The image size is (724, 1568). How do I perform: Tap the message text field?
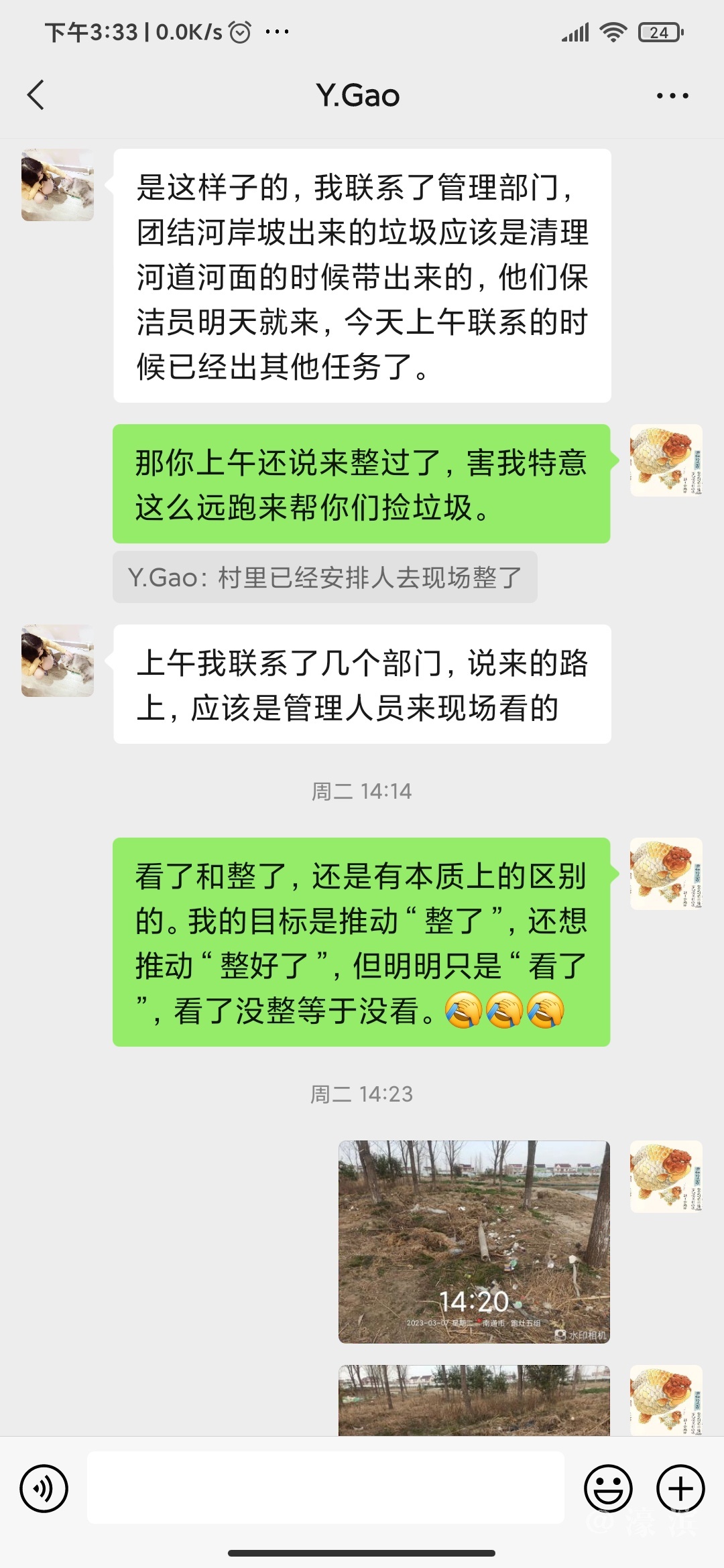pyautogui.click(x=325, y=1488)
